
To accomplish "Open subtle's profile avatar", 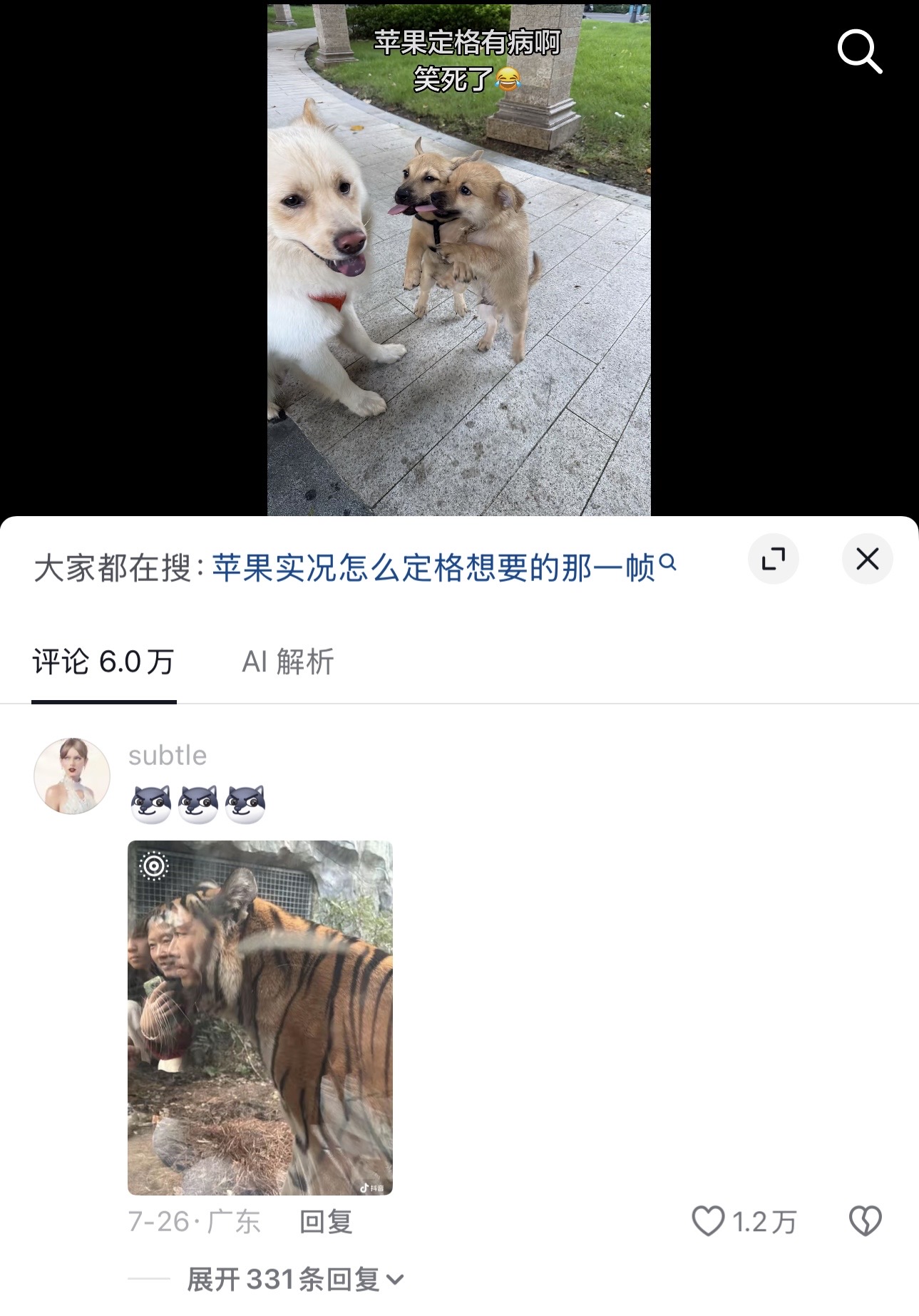I will pos(72,776).
